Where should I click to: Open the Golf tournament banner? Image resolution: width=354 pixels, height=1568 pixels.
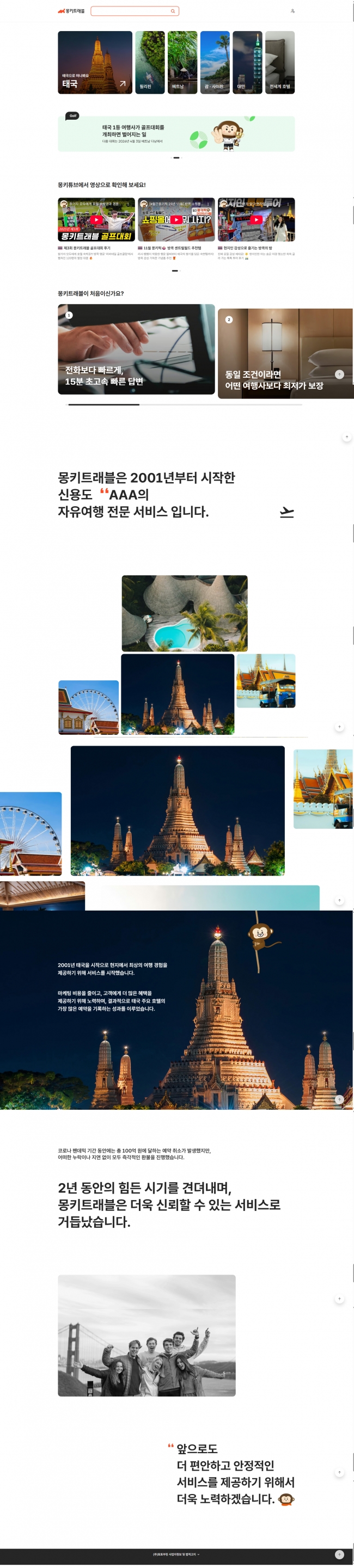176,134
